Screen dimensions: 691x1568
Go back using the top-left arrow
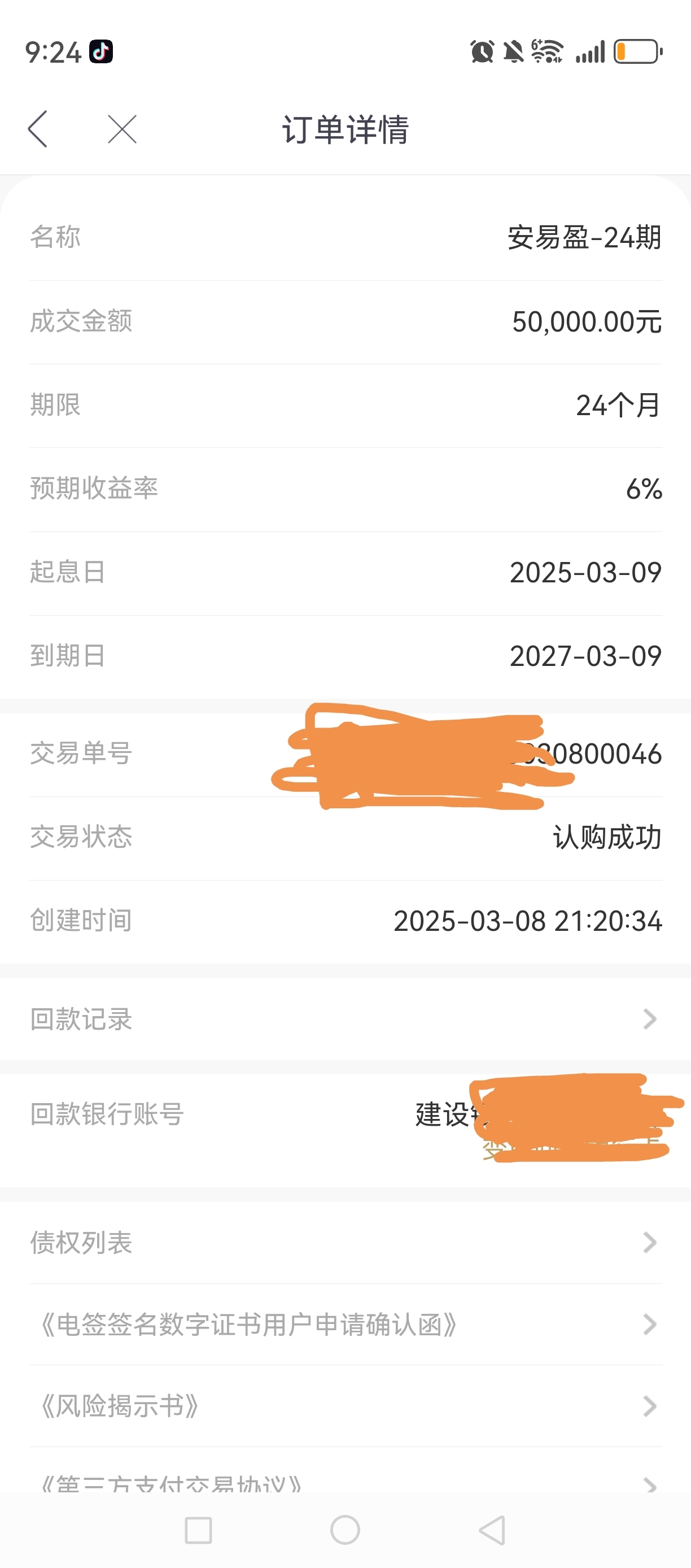tap(38, 128)
